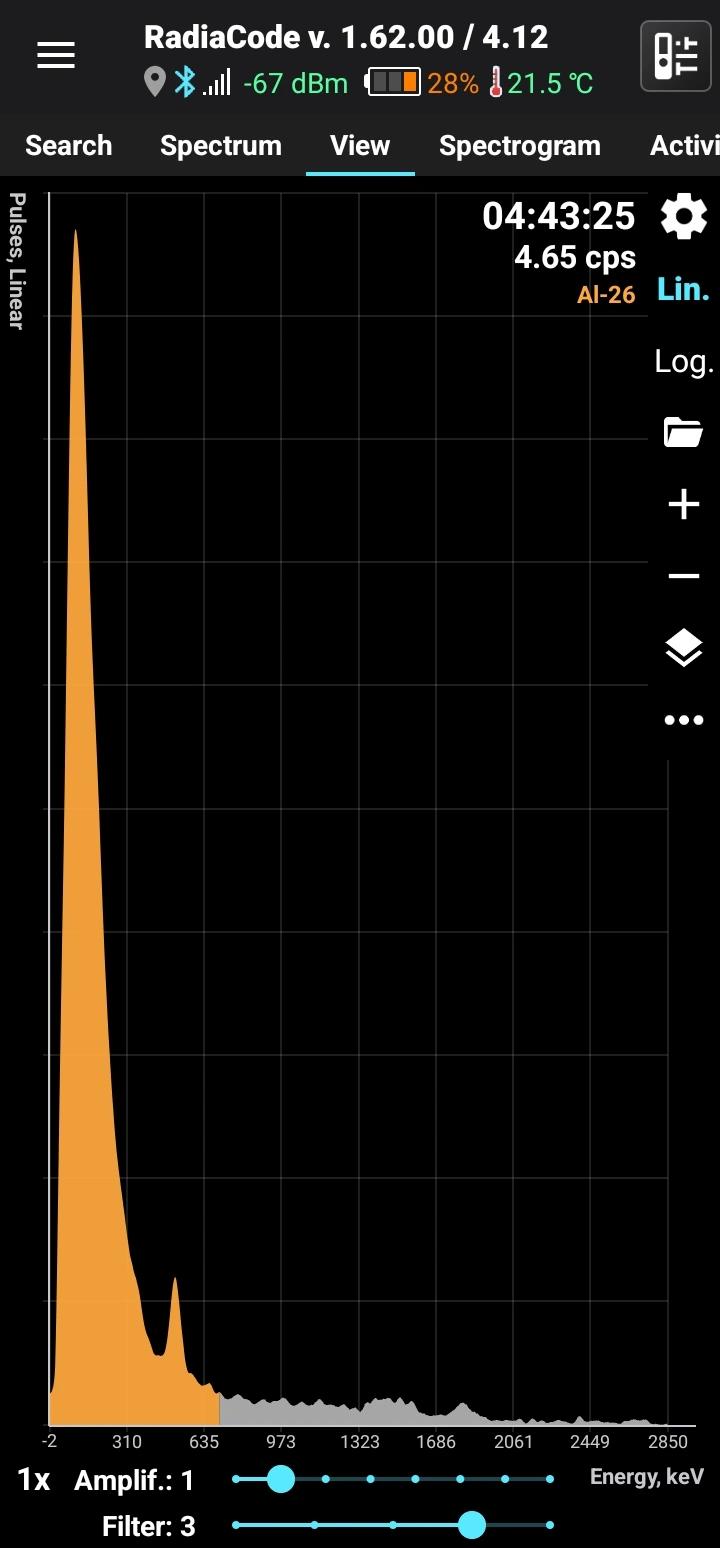The width and height of the screenshot is (720, 1548).
Task: Tap the Al-26 isotope label
Action: tap(606, 295)
